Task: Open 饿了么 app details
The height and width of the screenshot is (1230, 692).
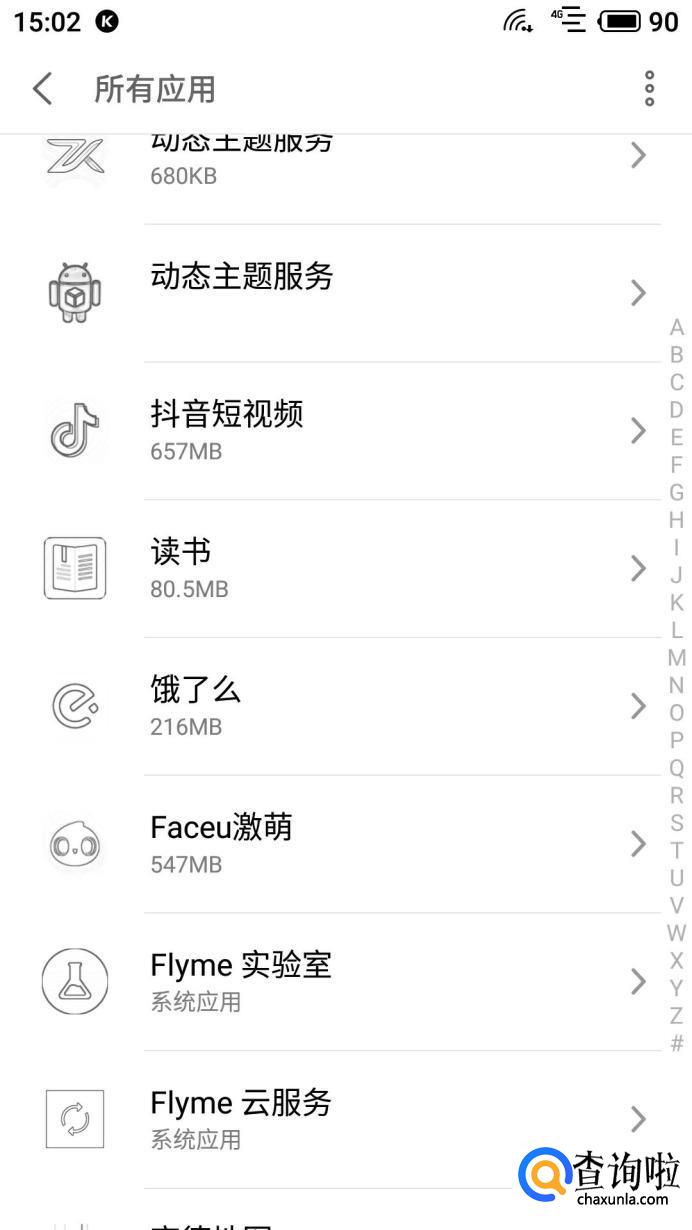Action: tap(400, 707)
